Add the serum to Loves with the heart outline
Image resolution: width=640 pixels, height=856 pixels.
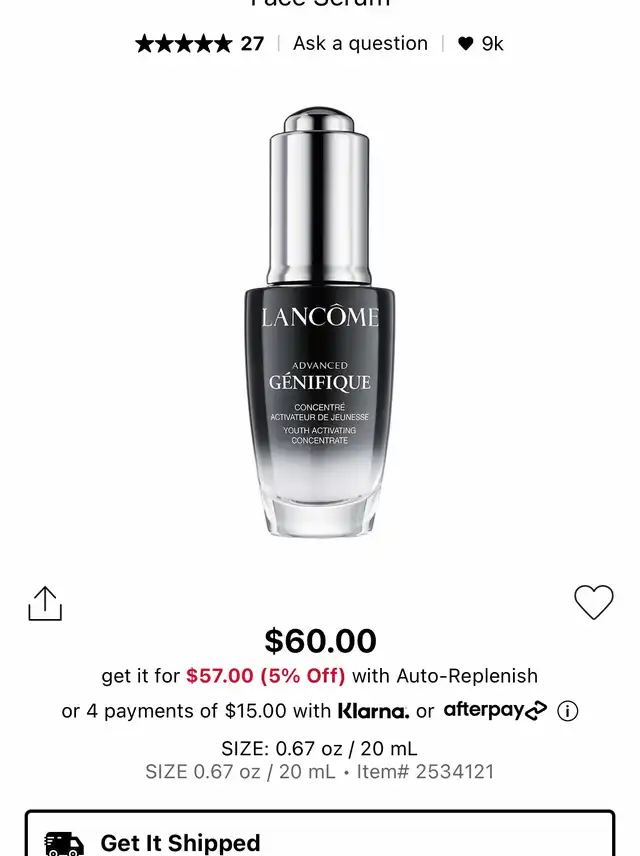[593, 602]
